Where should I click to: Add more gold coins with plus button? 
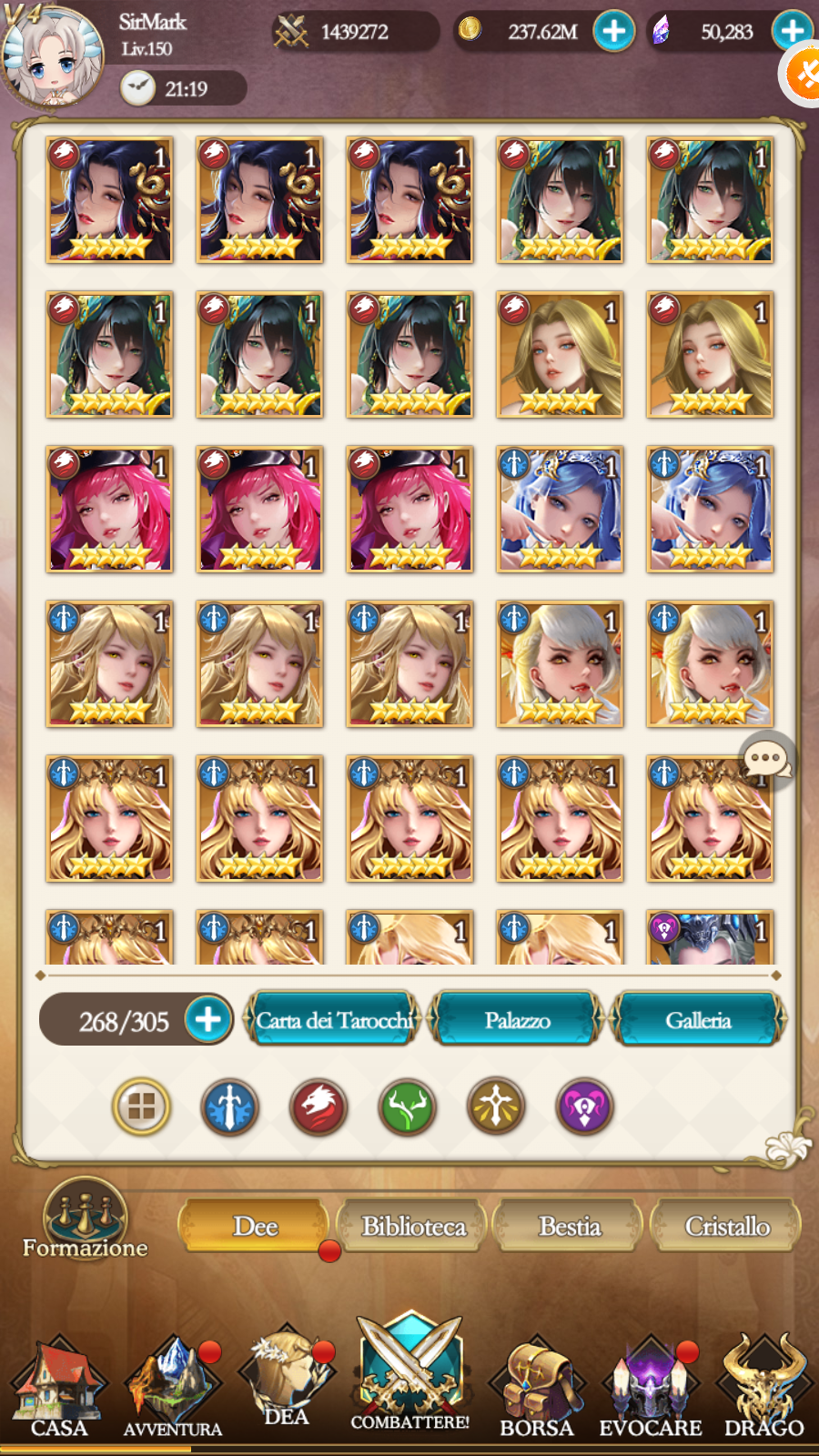pos(614,32)
